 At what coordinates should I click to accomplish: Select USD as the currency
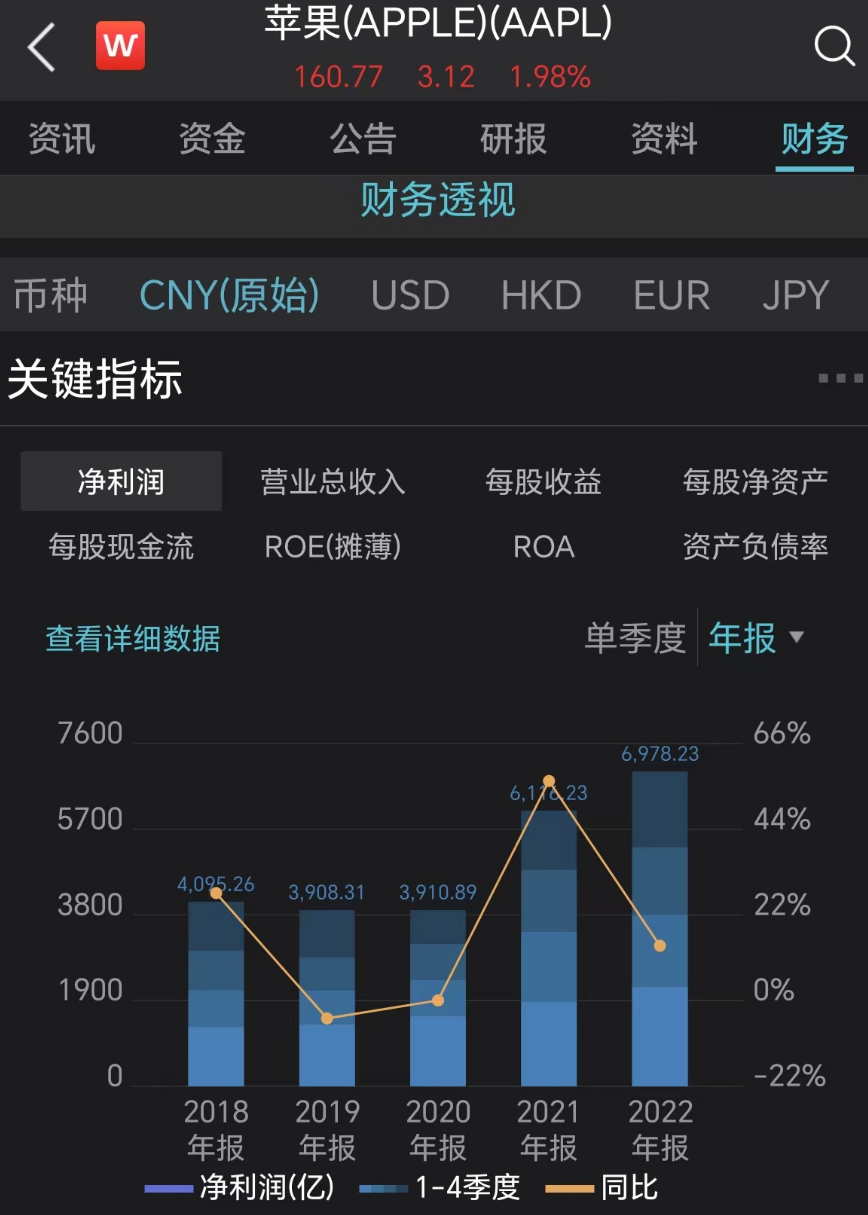[410, 295]
